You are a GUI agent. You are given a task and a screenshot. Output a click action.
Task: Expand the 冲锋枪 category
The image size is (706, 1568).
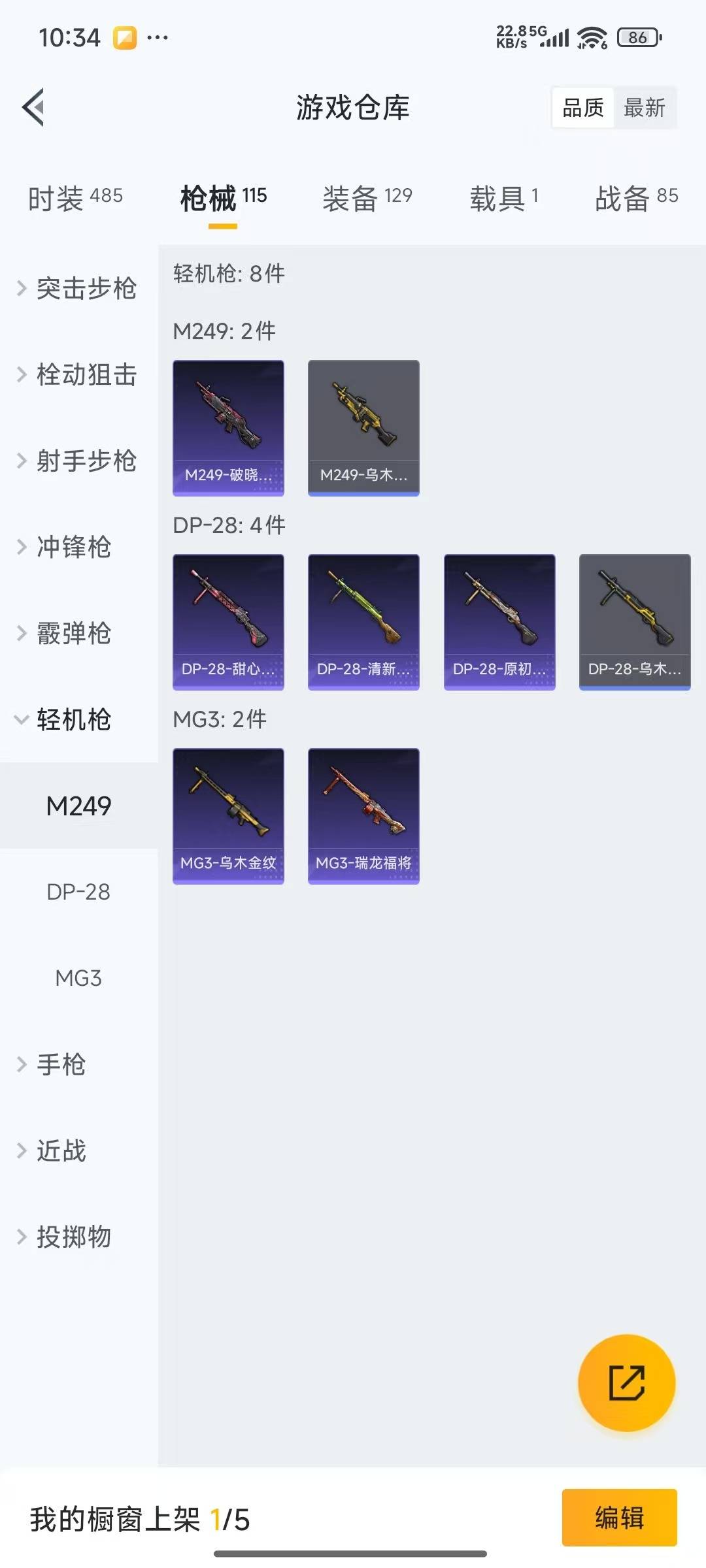point(72,547)
